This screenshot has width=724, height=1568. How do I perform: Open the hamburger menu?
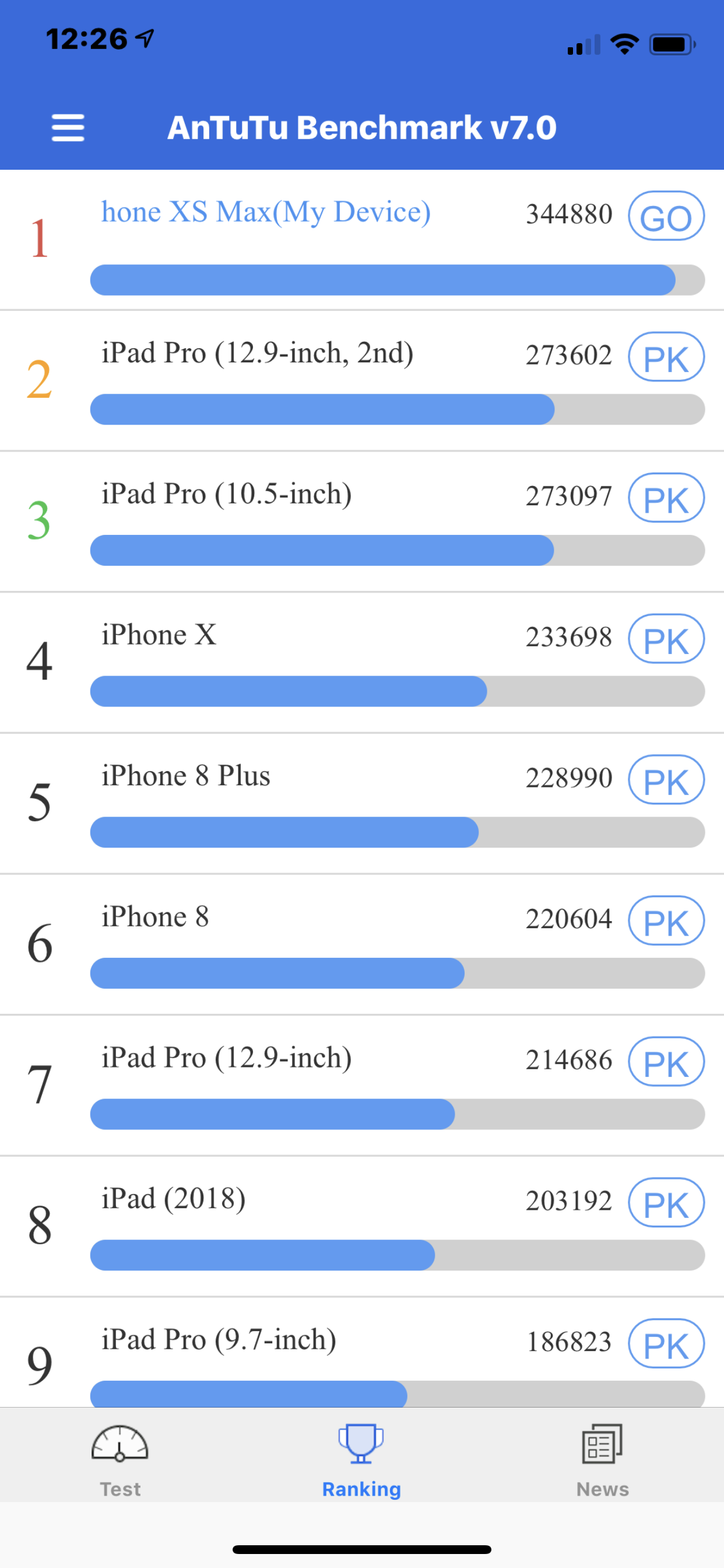(68, 128)
